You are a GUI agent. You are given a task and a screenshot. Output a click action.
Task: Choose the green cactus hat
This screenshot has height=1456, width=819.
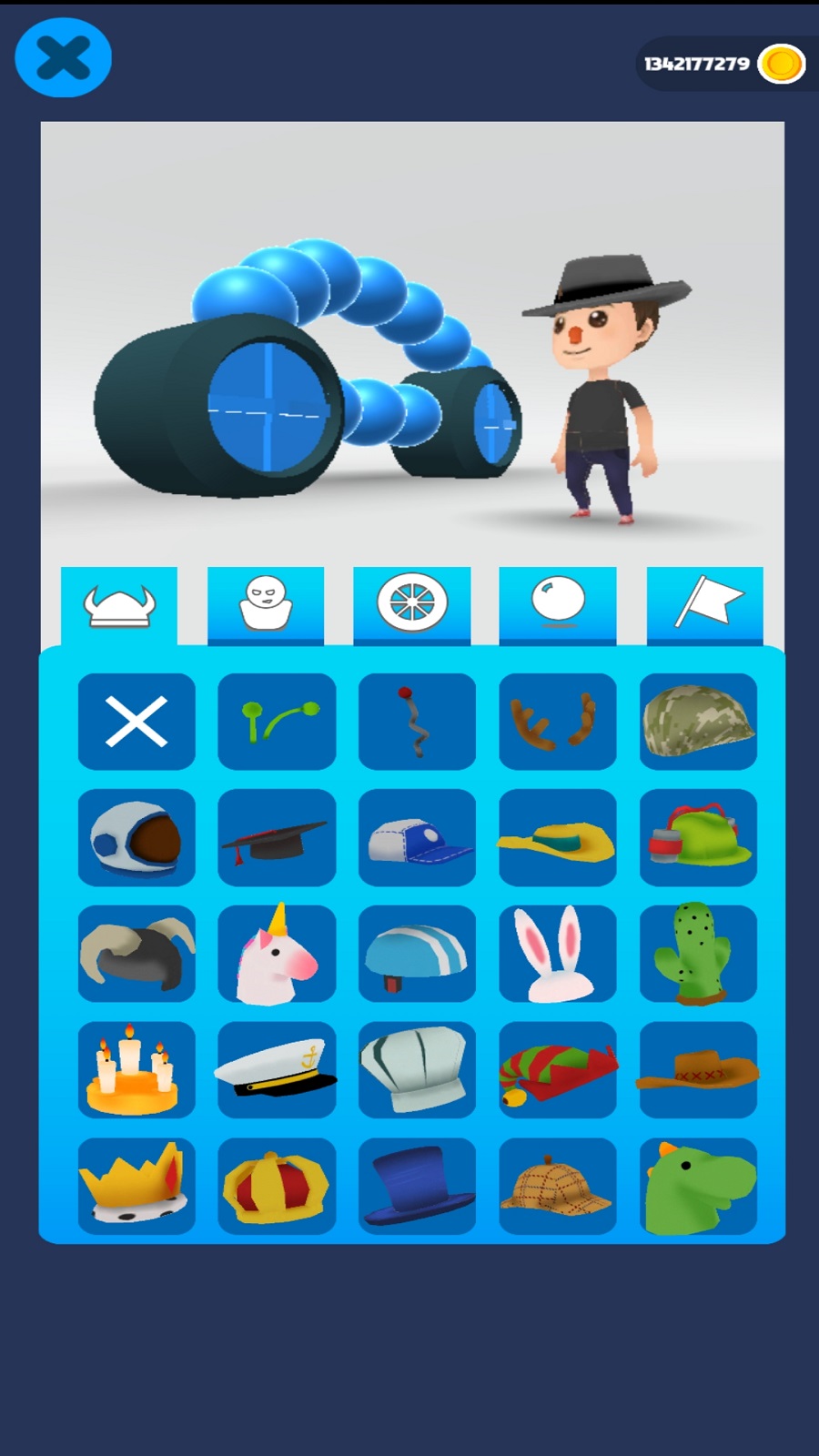point(698,954)
